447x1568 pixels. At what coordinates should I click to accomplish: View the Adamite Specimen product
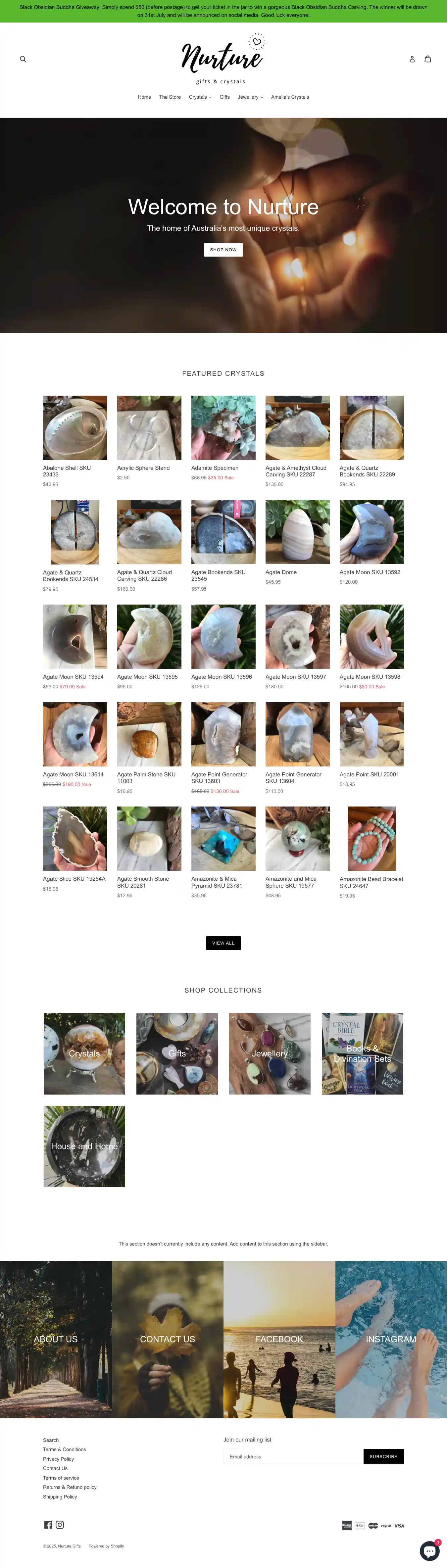tap(223, 428)
